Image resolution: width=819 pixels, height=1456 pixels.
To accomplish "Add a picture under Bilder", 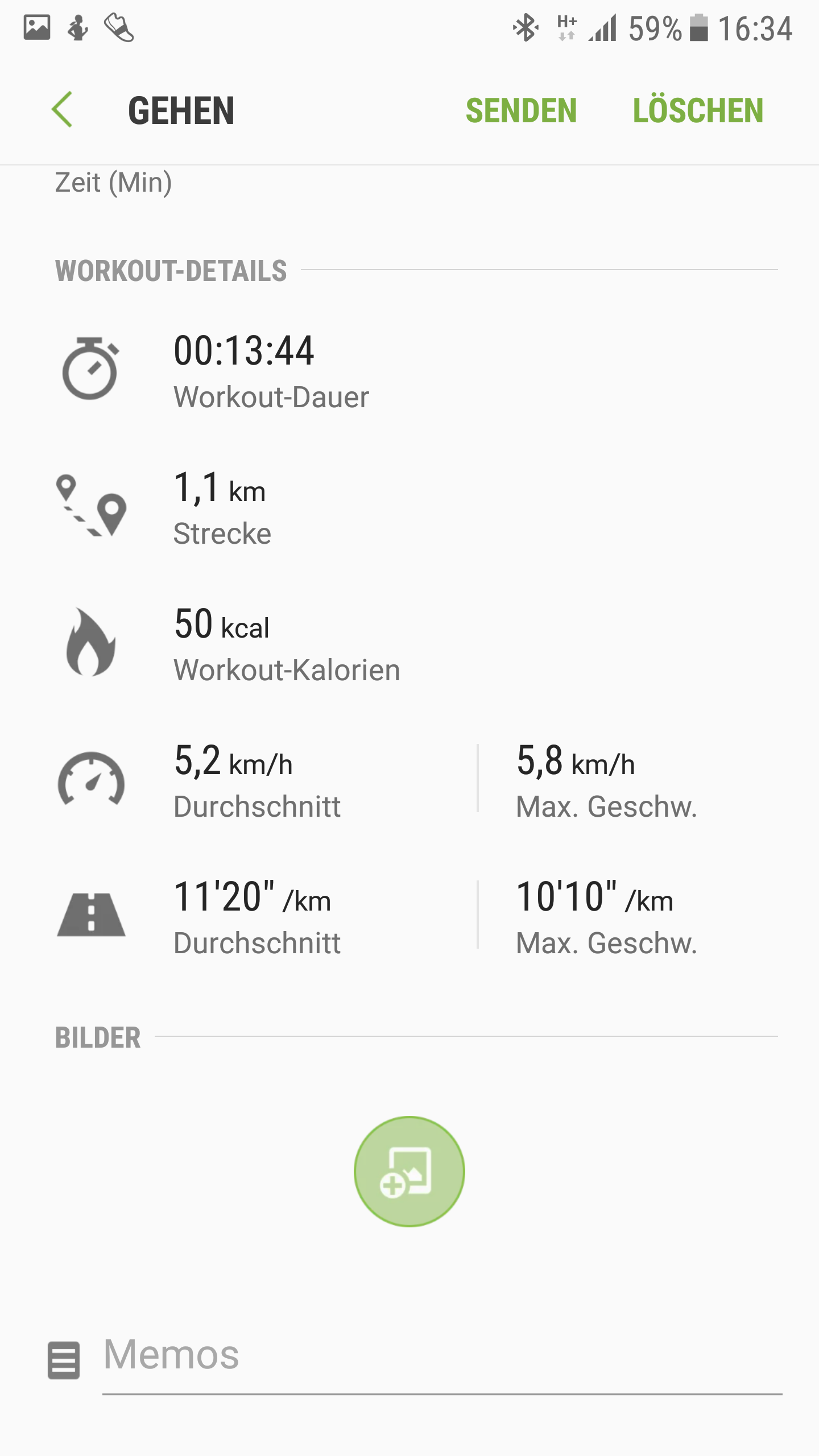I will (409, 1172).
